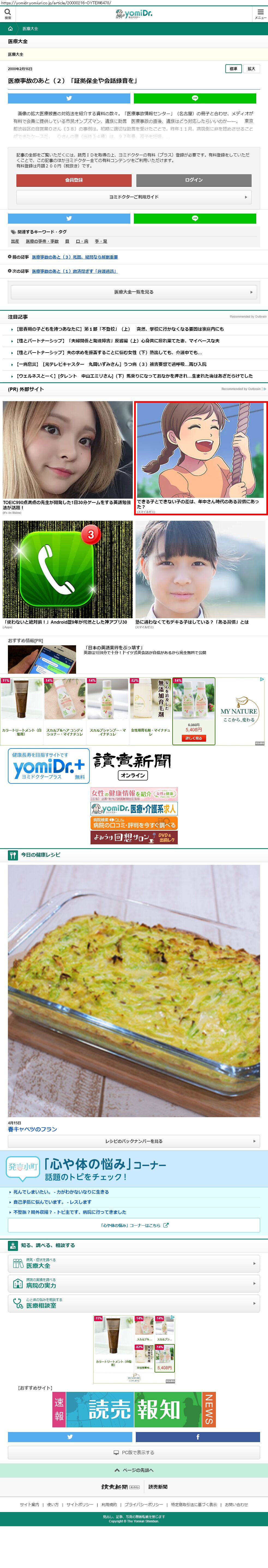Jump to ページの先頭へ
Image resolution: width=268 pixels, height=1568 pixels.
tap(134, 1470)
